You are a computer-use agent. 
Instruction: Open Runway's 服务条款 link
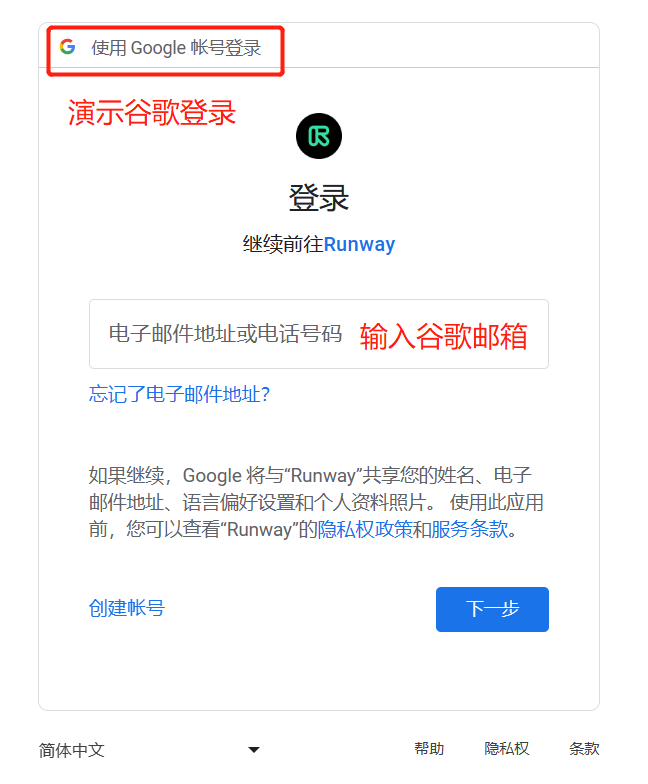tap(470, 530)
